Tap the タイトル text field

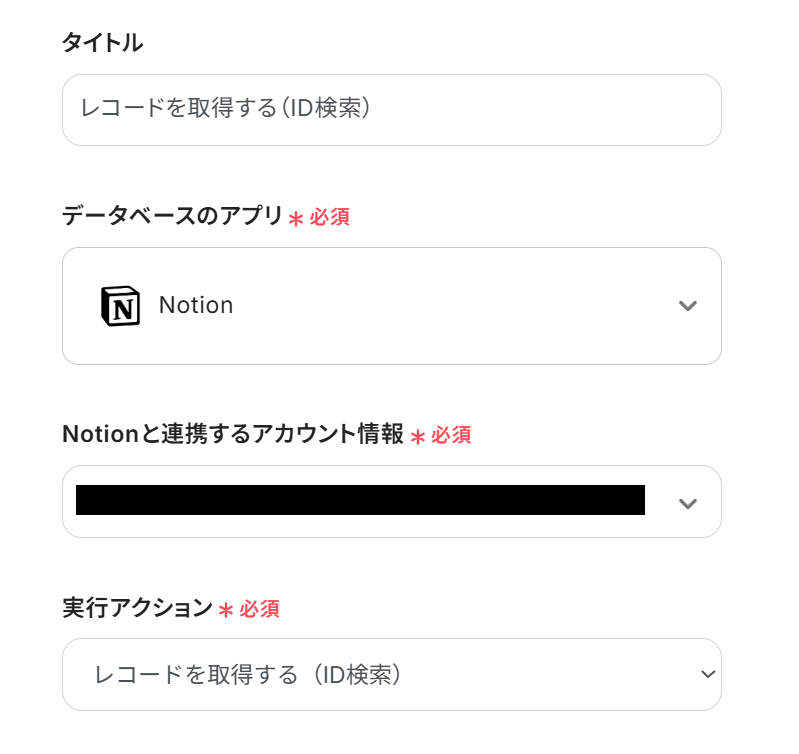[x=391, y=109]
